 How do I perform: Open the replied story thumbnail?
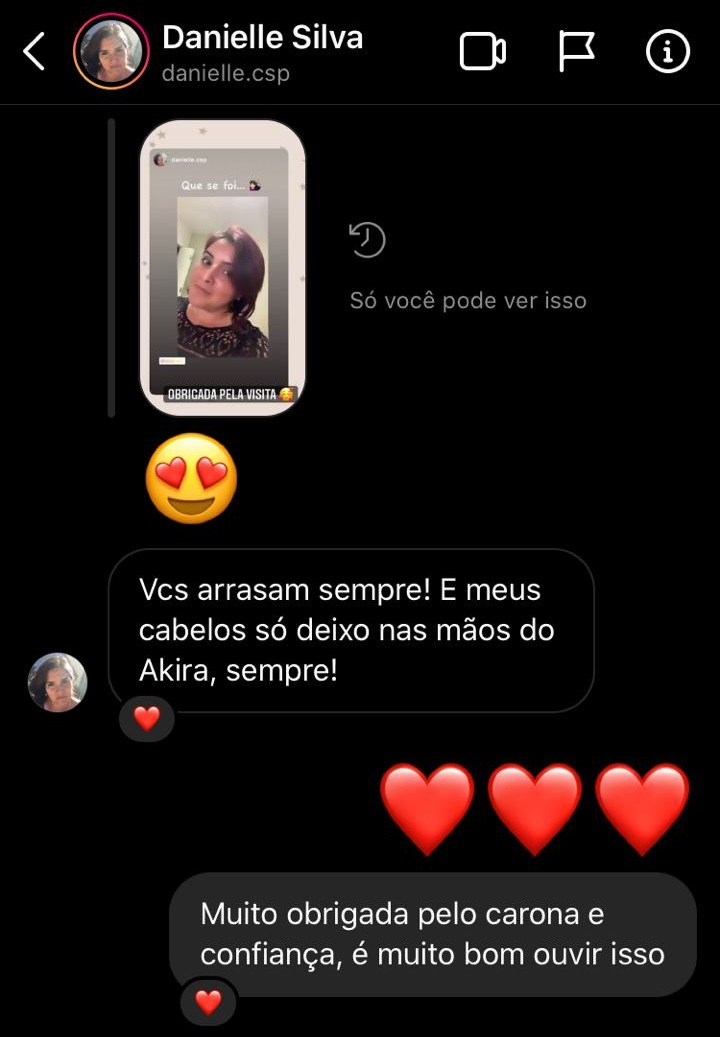222,267
